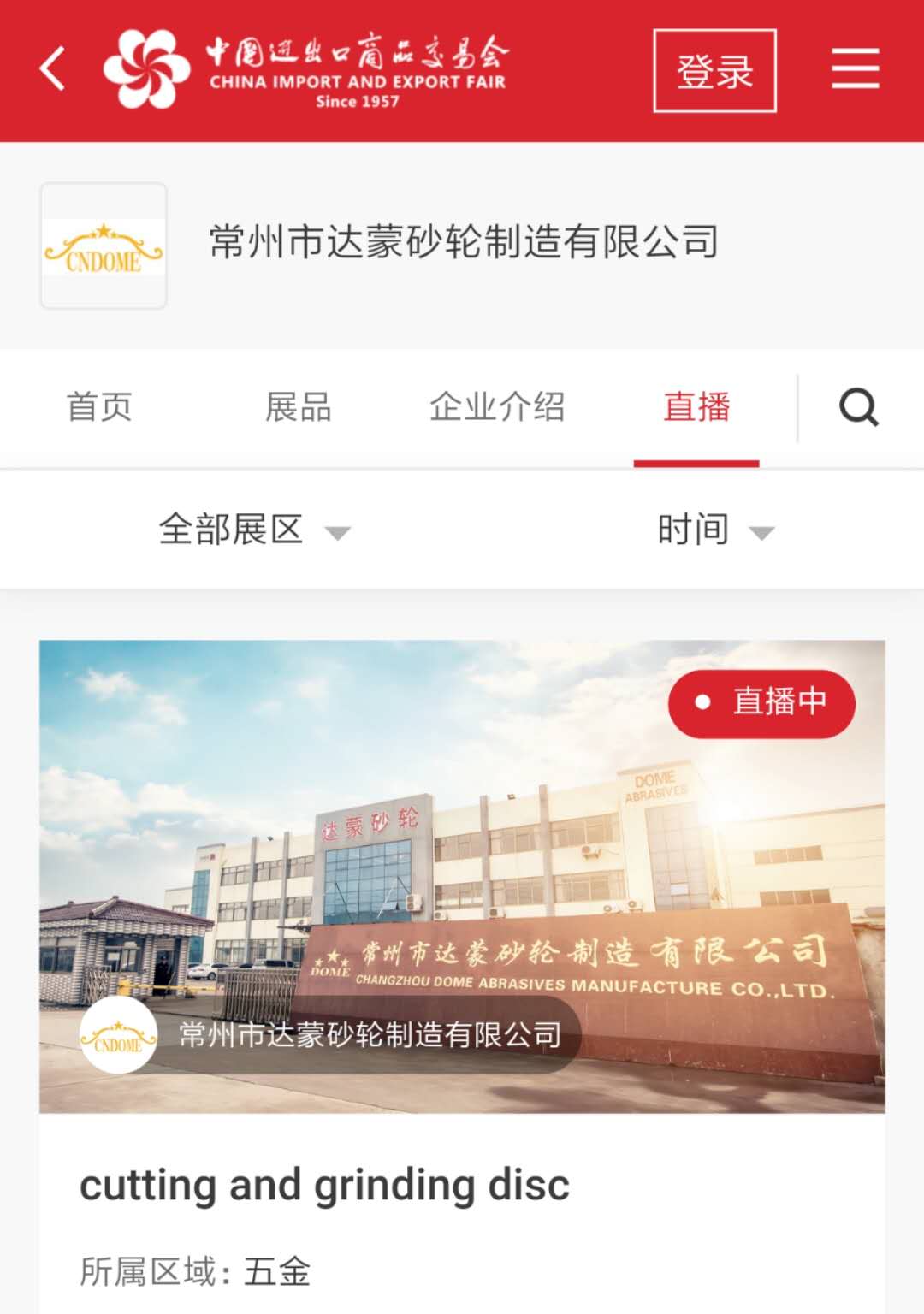Tap the white live dot inside the 直播中 badge

702,702
